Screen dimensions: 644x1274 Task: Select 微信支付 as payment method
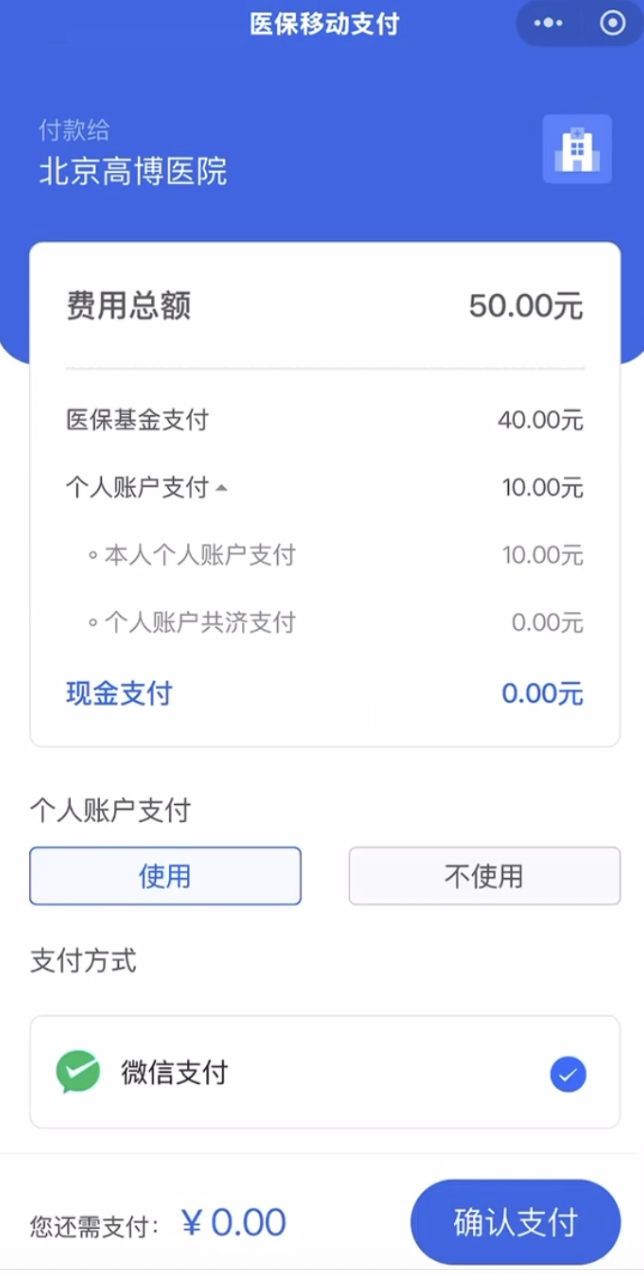click(x=568, y=1075)
